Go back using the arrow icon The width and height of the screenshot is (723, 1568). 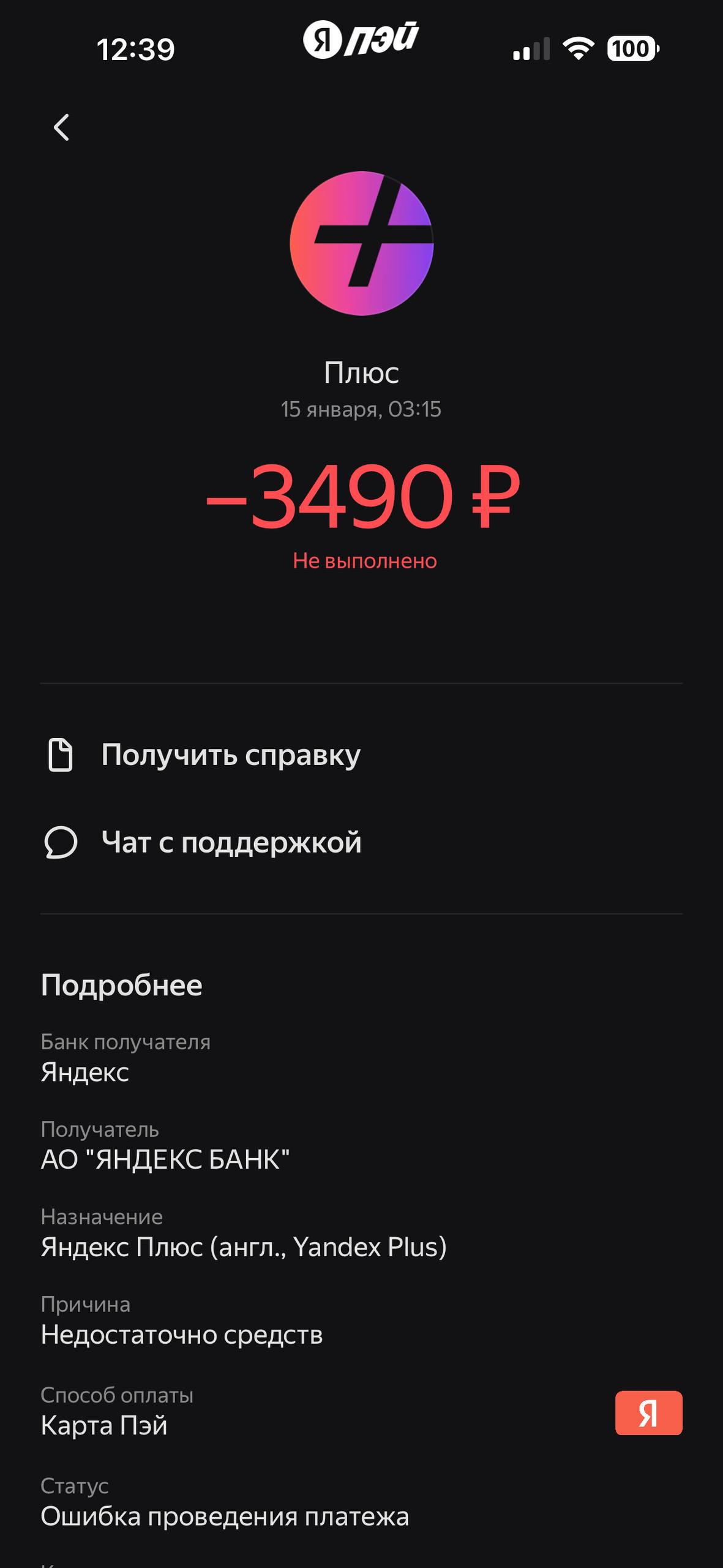61,127
